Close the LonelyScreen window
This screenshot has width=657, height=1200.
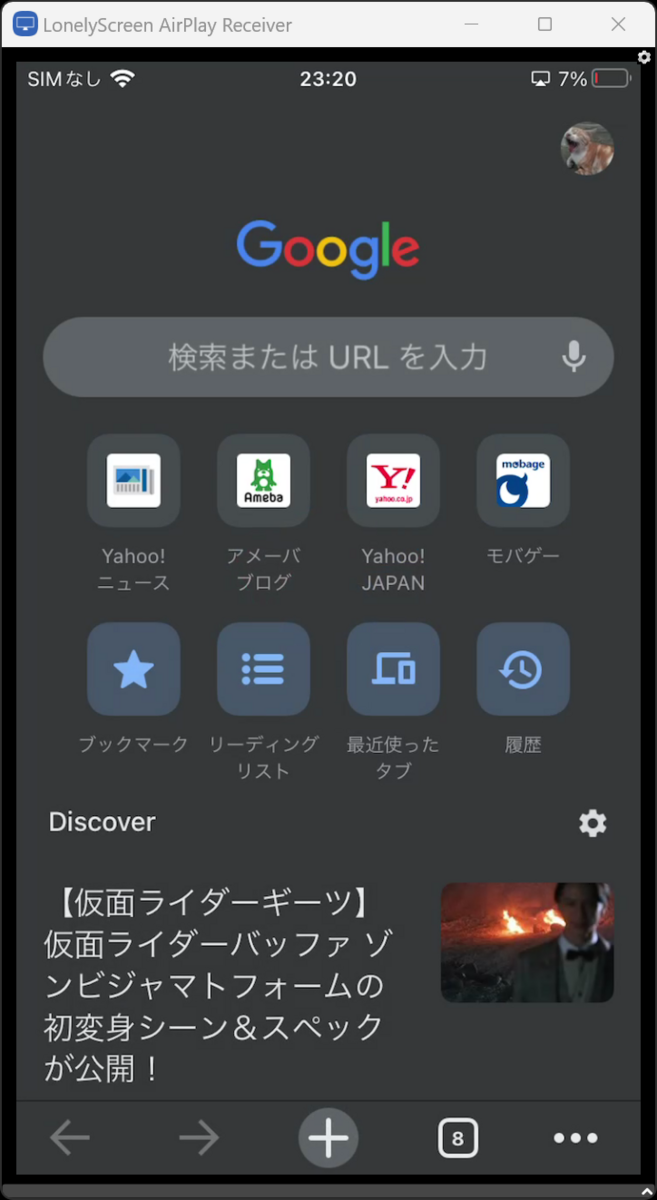pyautogui.click(x=619, y=24)
